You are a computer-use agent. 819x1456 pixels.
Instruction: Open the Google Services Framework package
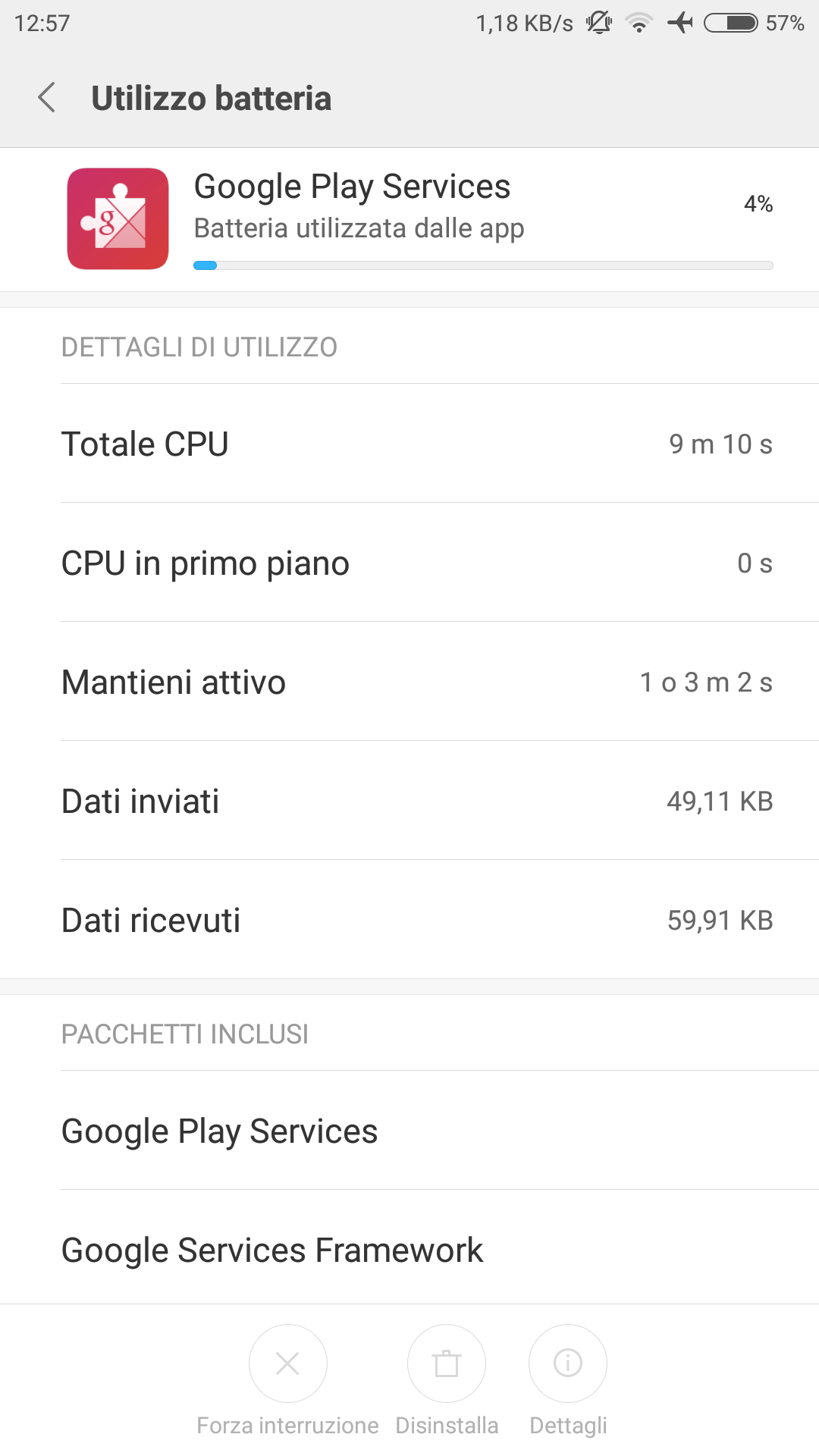[409, 1248]
